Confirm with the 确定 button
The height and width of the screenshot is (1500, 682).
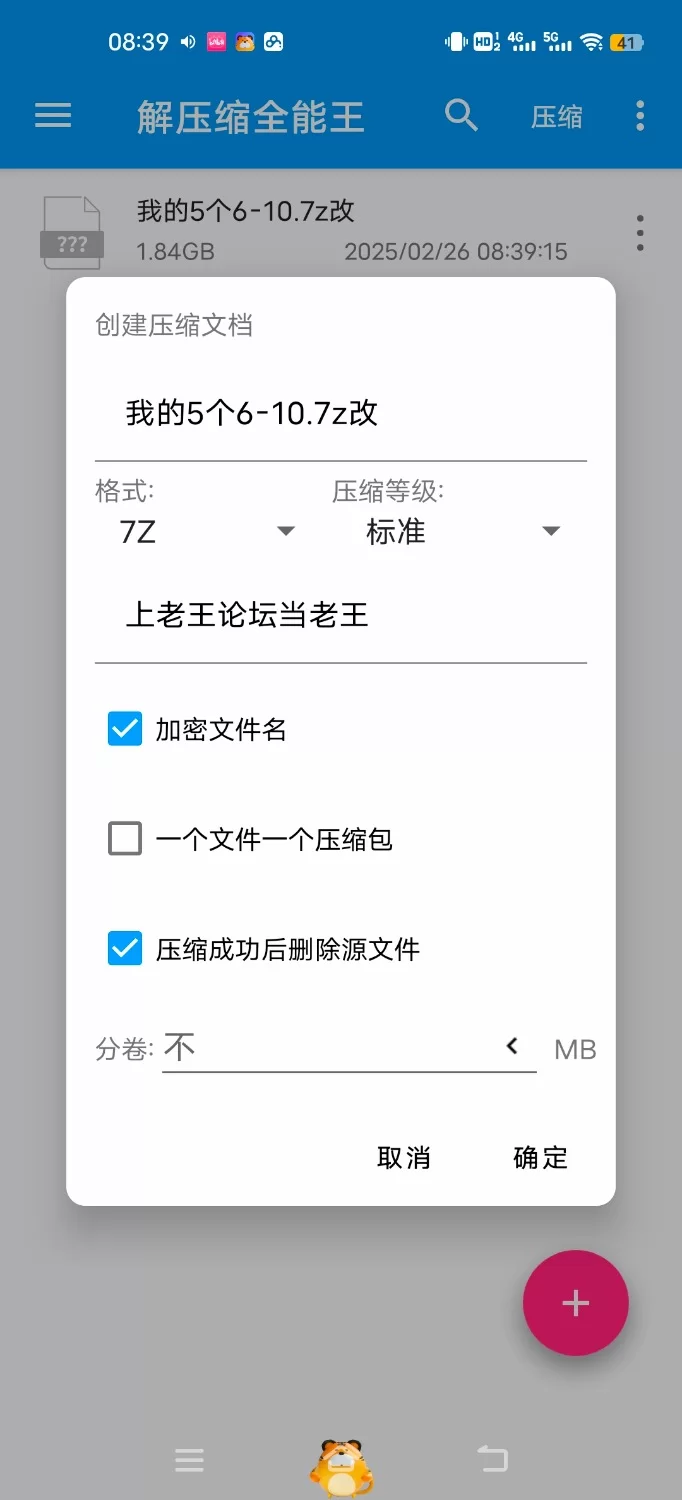(x=540, y=1158)
